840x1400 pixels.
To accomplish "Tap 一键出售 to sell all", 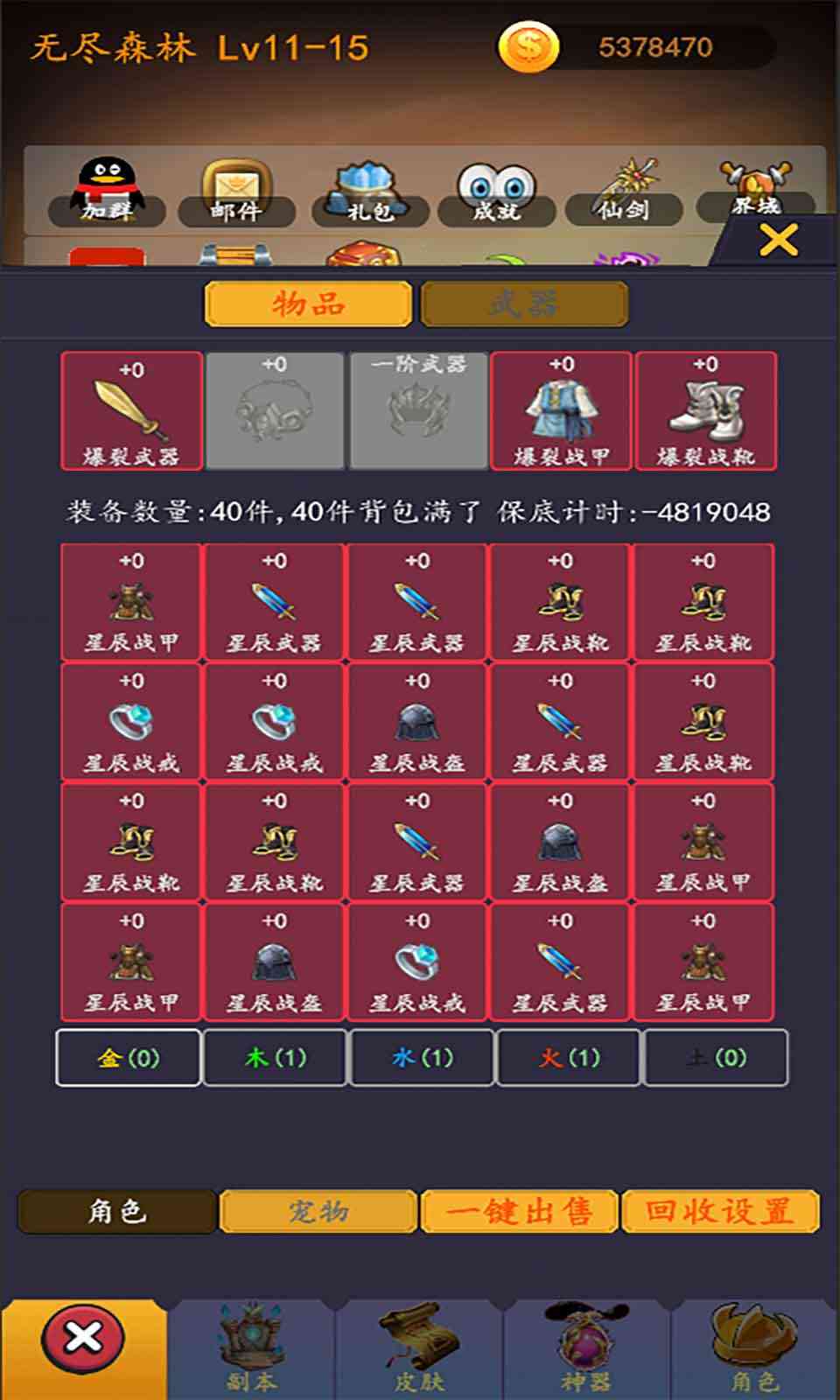I will click(519, 1211).
